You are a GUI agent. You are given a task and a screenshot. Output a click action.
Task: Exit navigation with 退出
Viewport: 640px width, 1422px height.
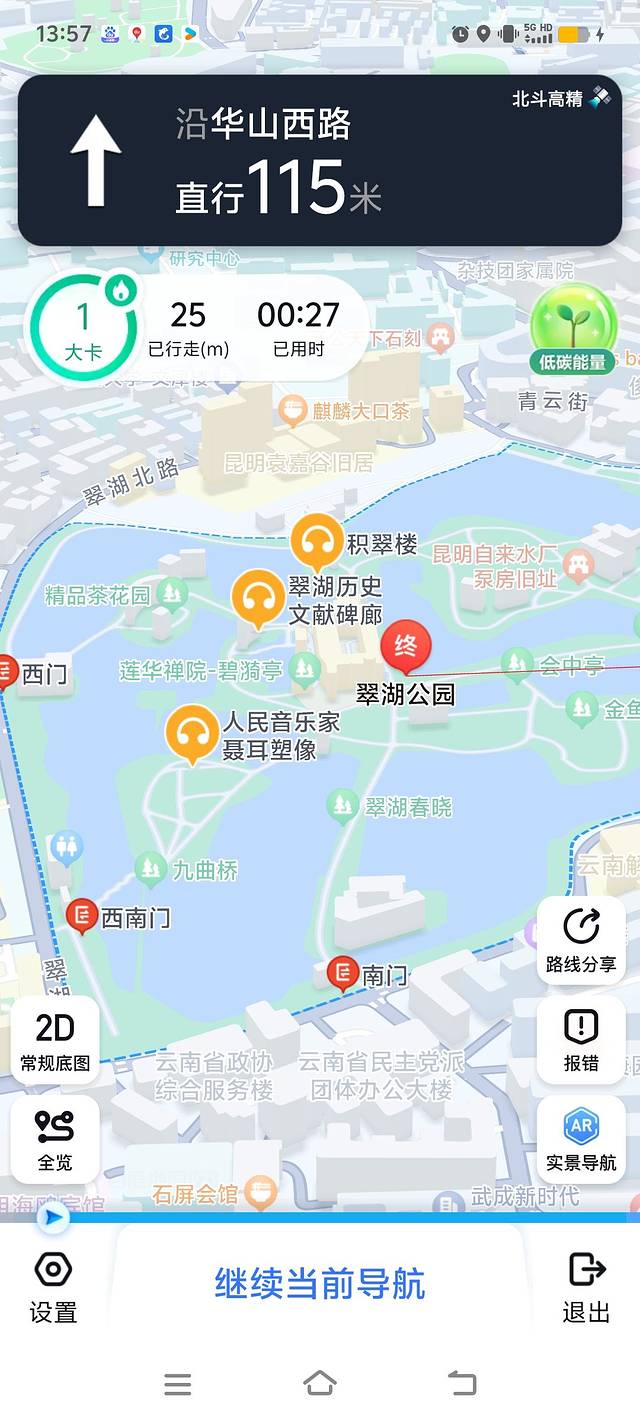tap(586, 1286)
